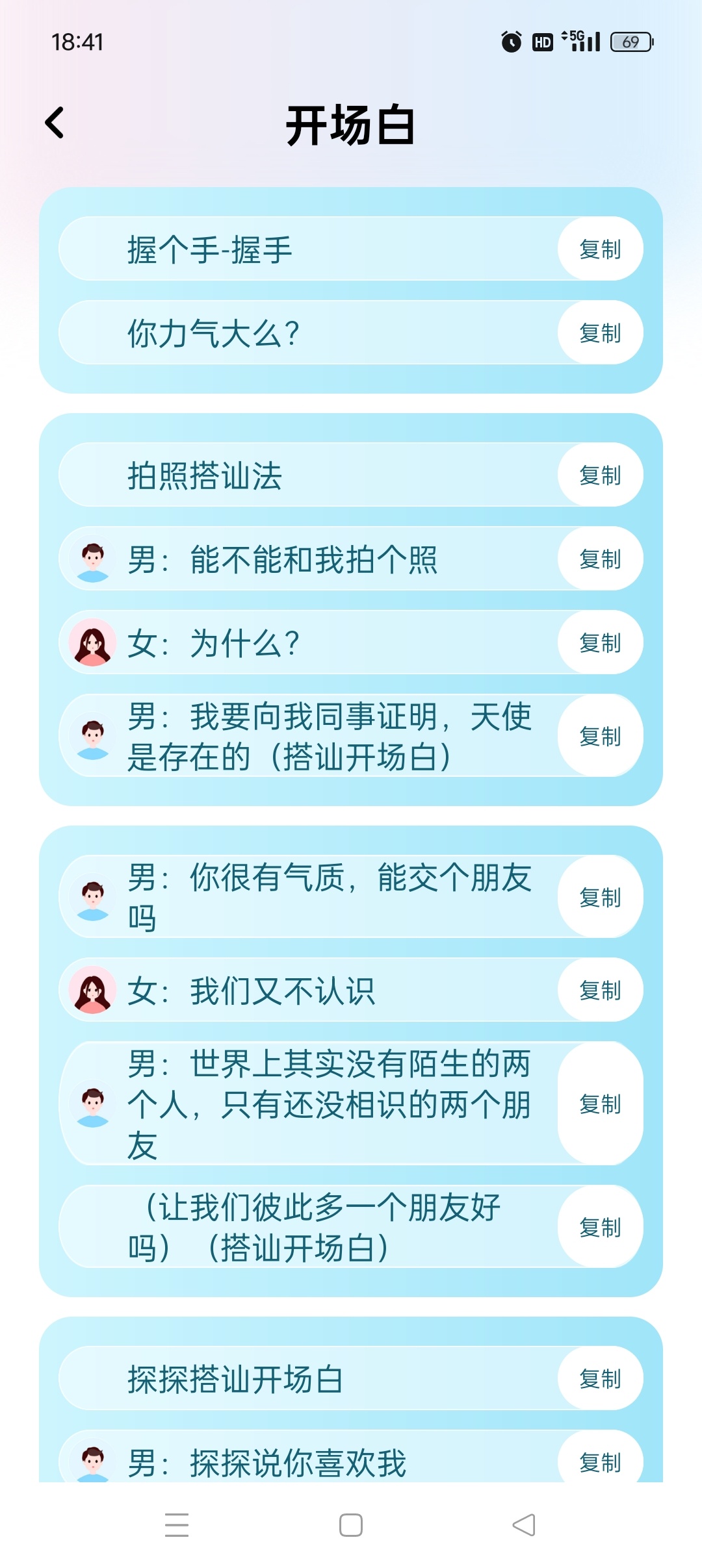Copy the line 男：探探说你喜欢我

600,1462
